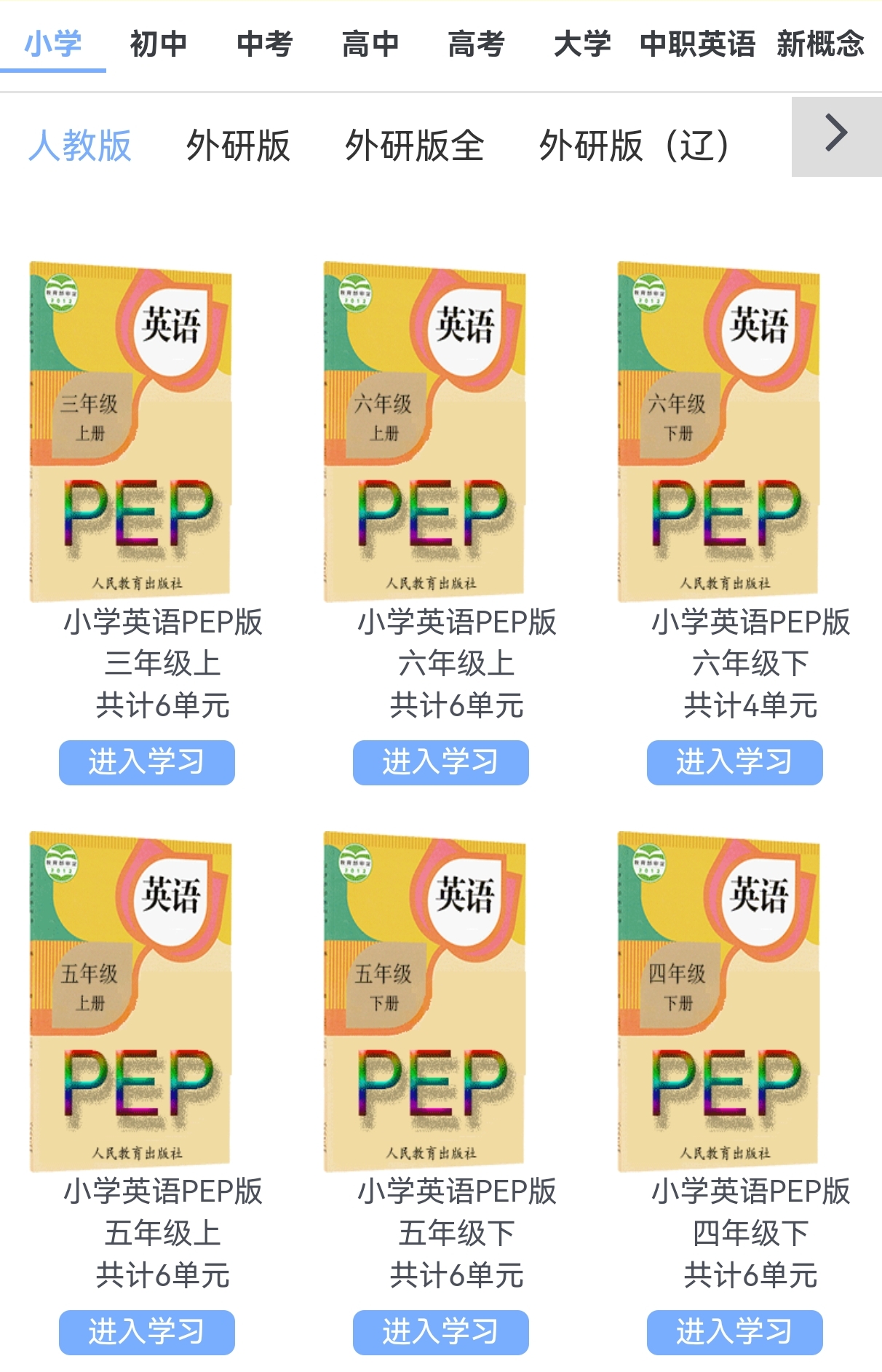Tap 进入学习 for 五年级下

[x=440, y=1332]
